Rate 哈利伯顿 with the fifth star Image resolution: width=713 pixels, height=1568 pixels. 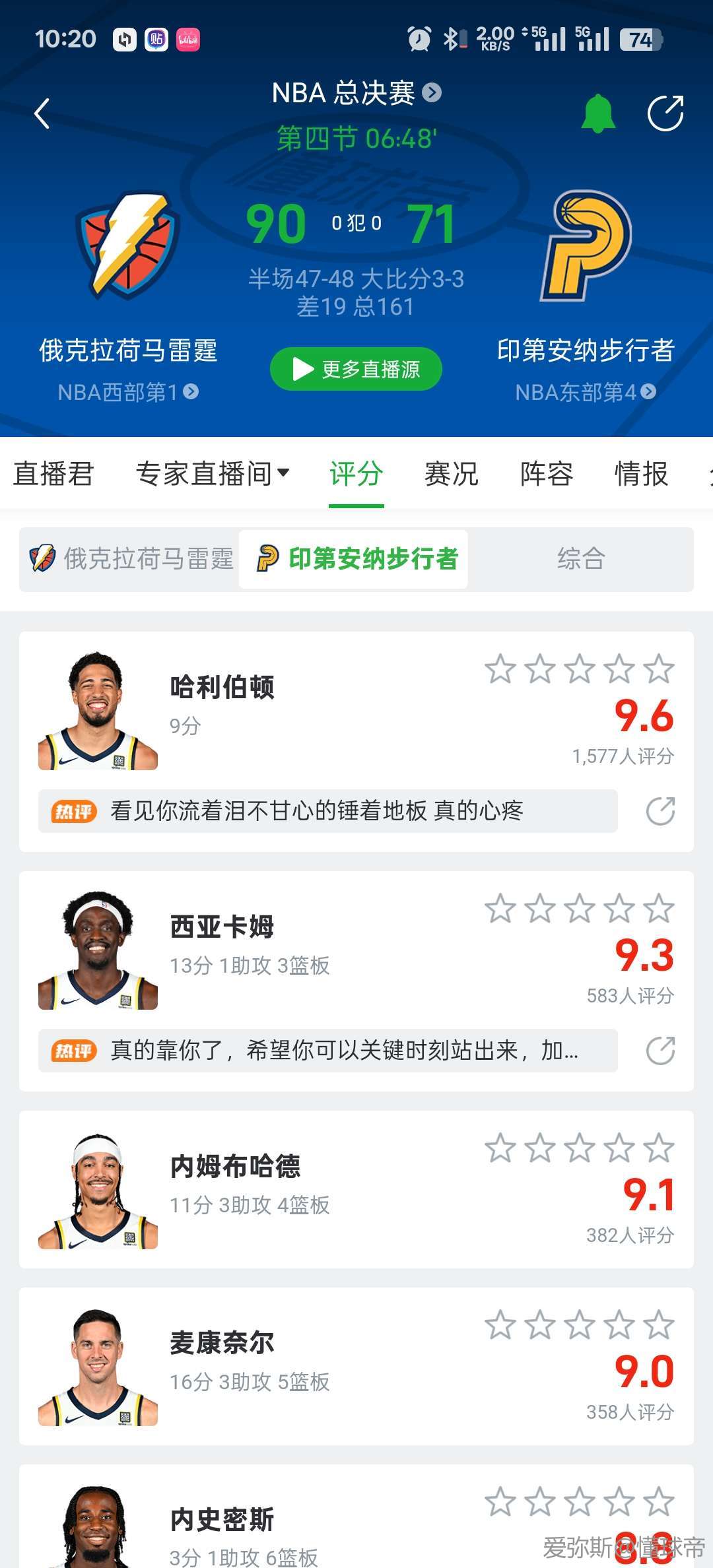click(x=659, y=669)
